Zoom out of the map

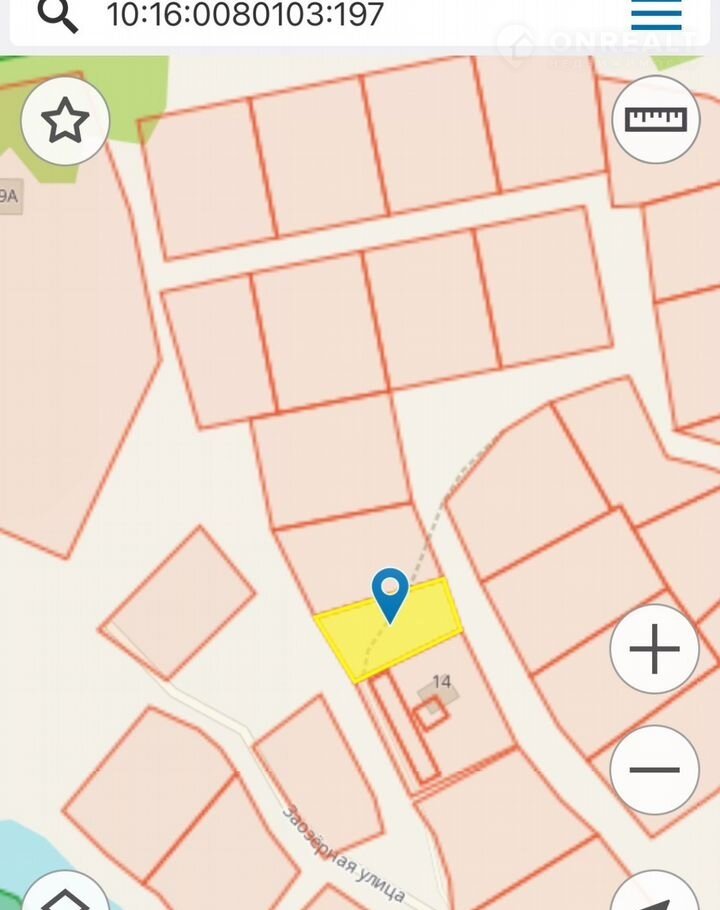(x=654, y=770)
